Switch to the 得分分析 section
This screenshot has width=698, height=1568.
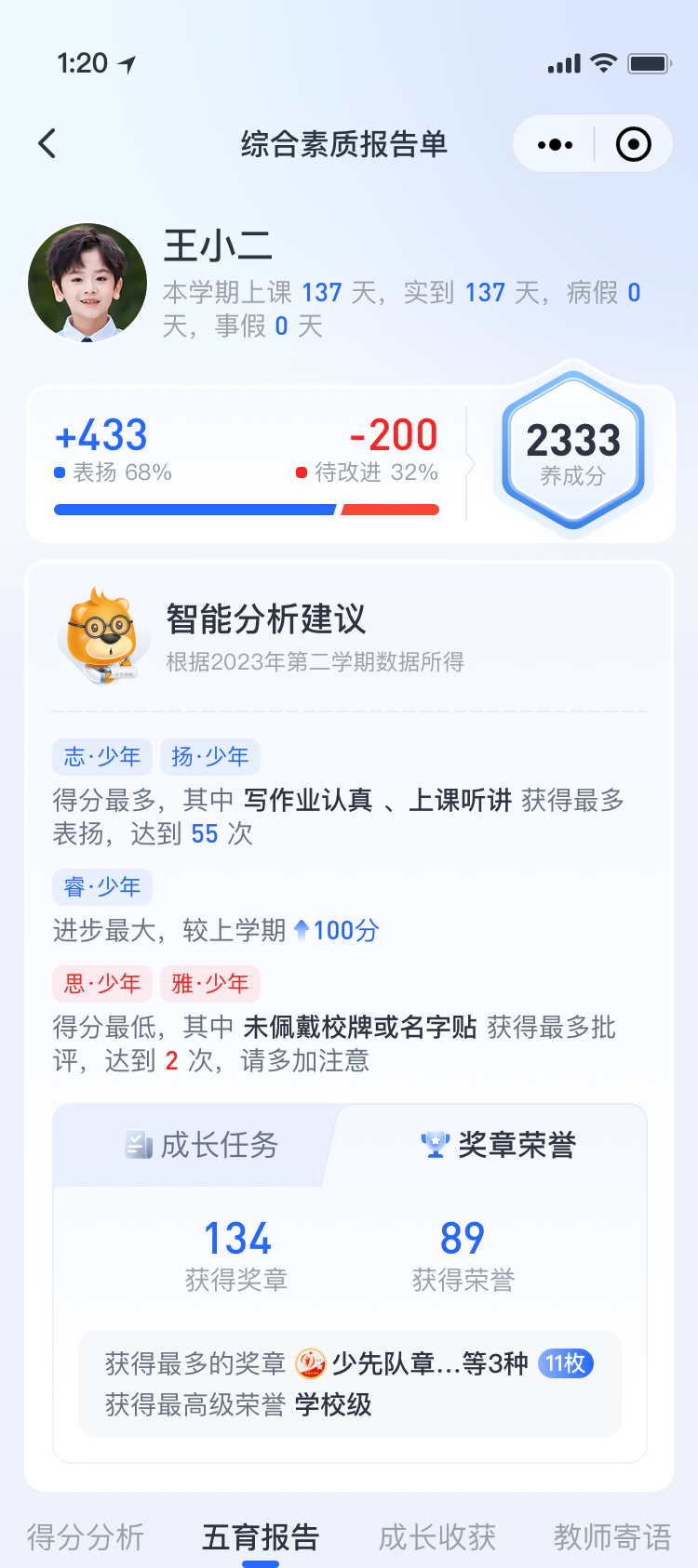(86, 1537)
